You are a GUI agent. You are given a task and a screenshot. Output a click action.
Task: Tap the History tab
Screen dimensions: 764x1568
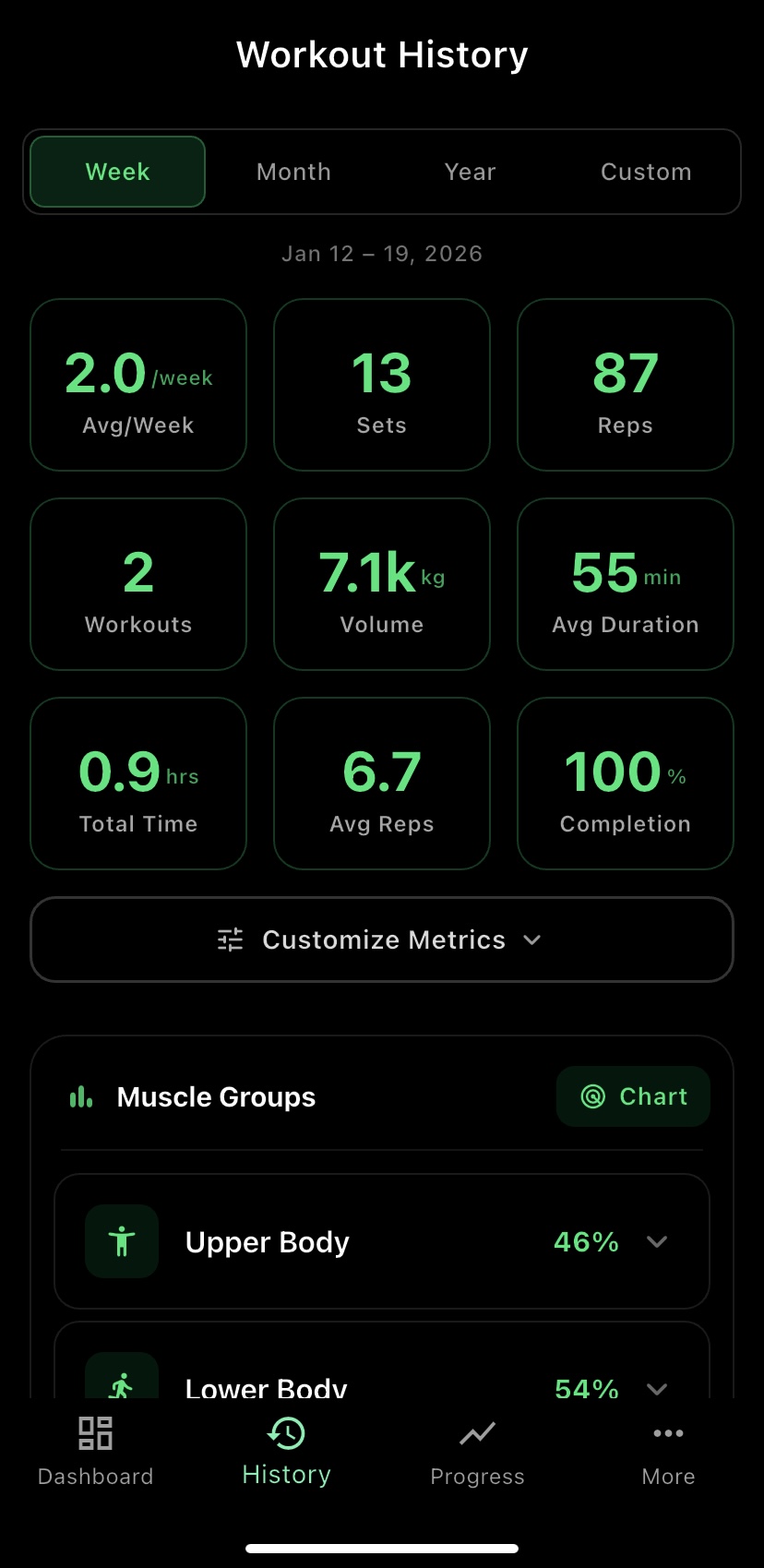286,1451
